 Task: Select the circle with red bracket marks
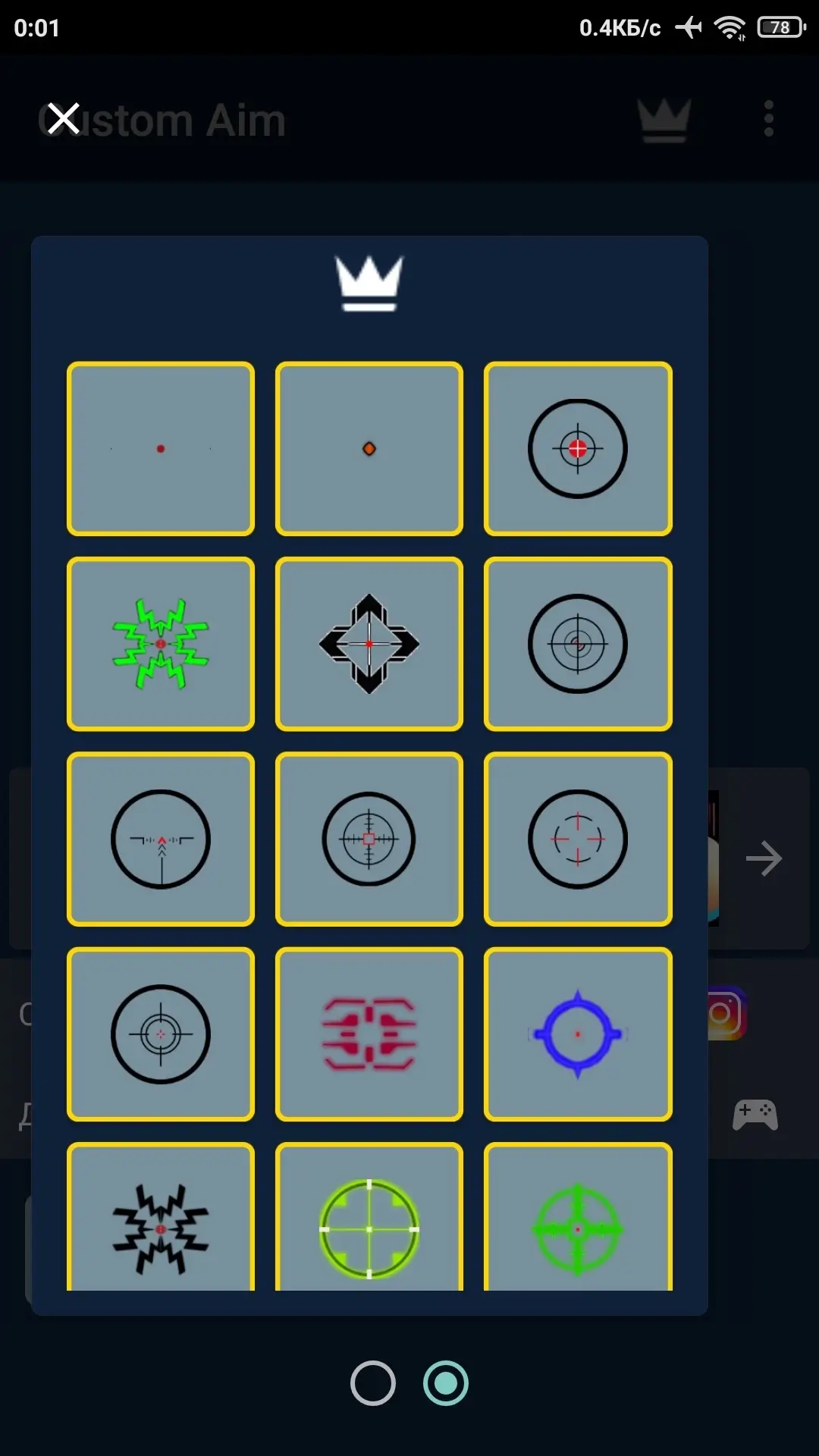[x=578, y=839]
